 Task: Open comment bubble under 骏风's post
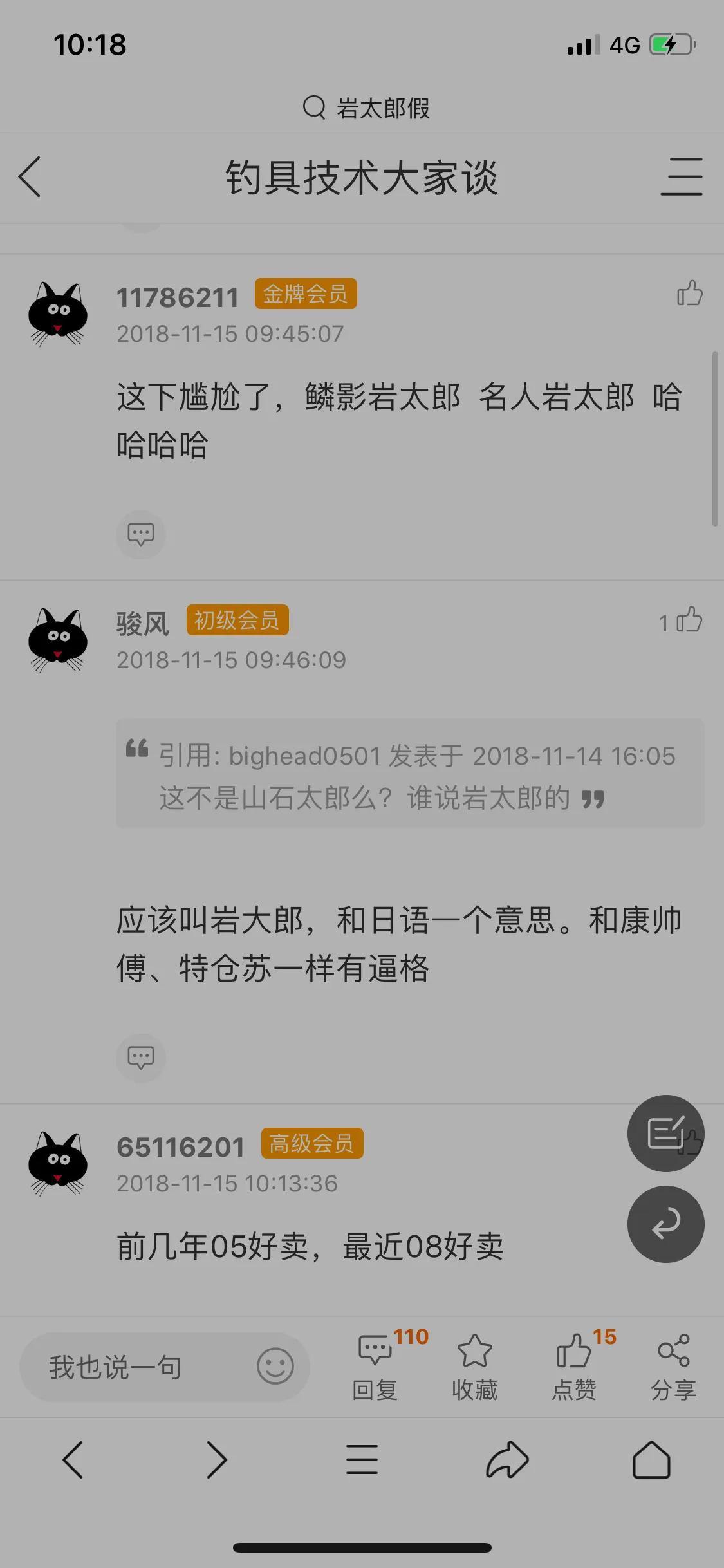(x=141, y=1059)
